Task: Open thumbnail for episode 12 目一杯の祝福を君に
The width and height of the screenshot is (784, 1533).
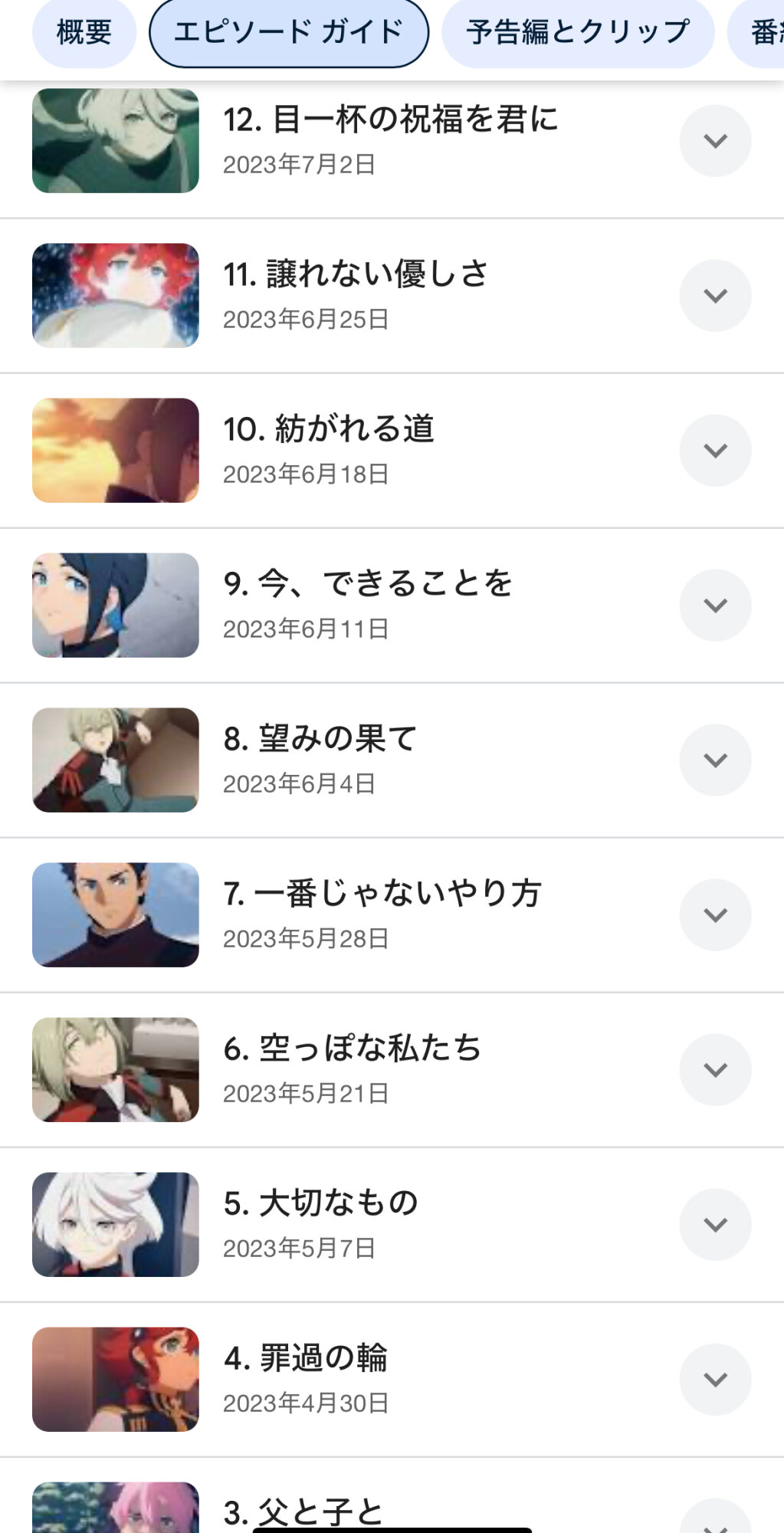Action: click(x=116, y=141)
